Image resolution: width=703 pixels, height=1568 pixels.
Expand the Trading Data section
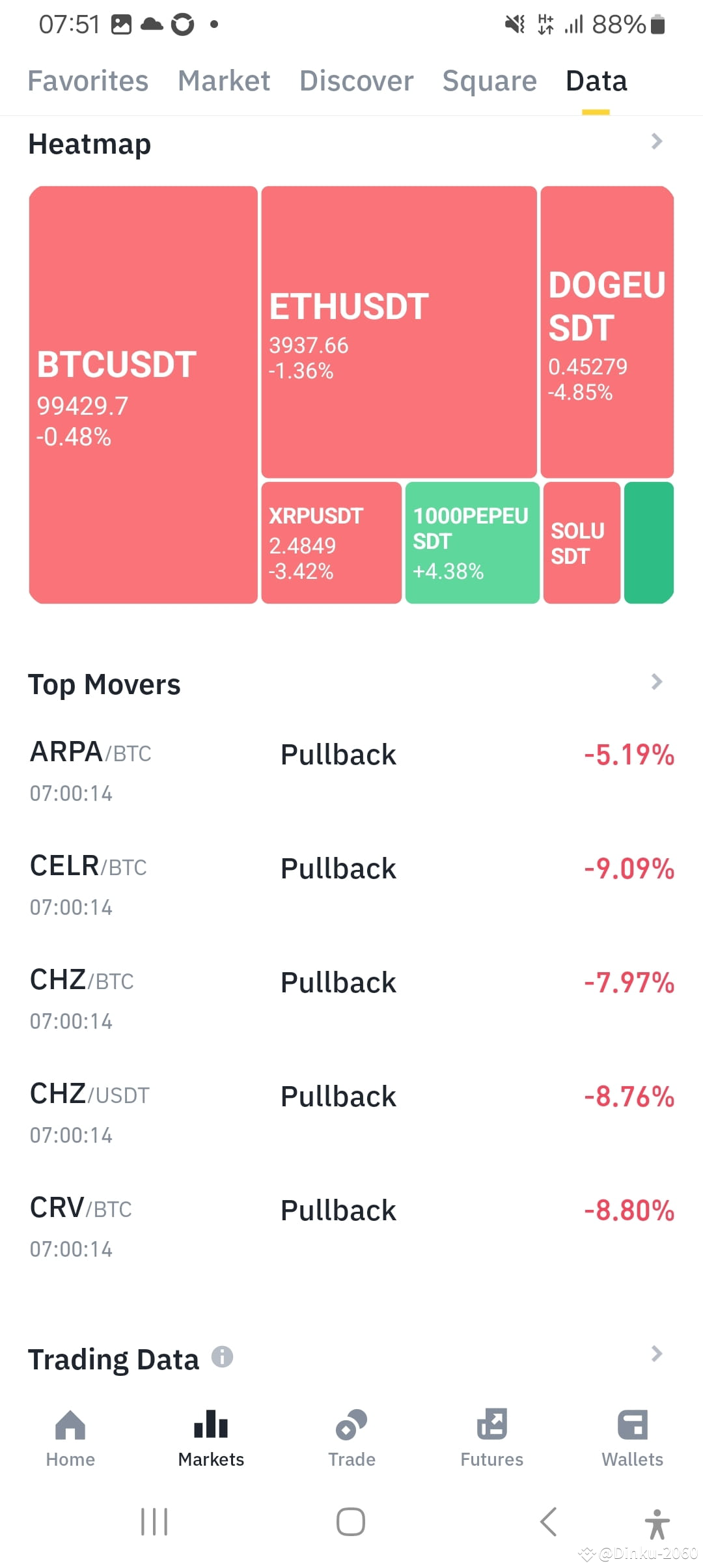[657, 1354]
